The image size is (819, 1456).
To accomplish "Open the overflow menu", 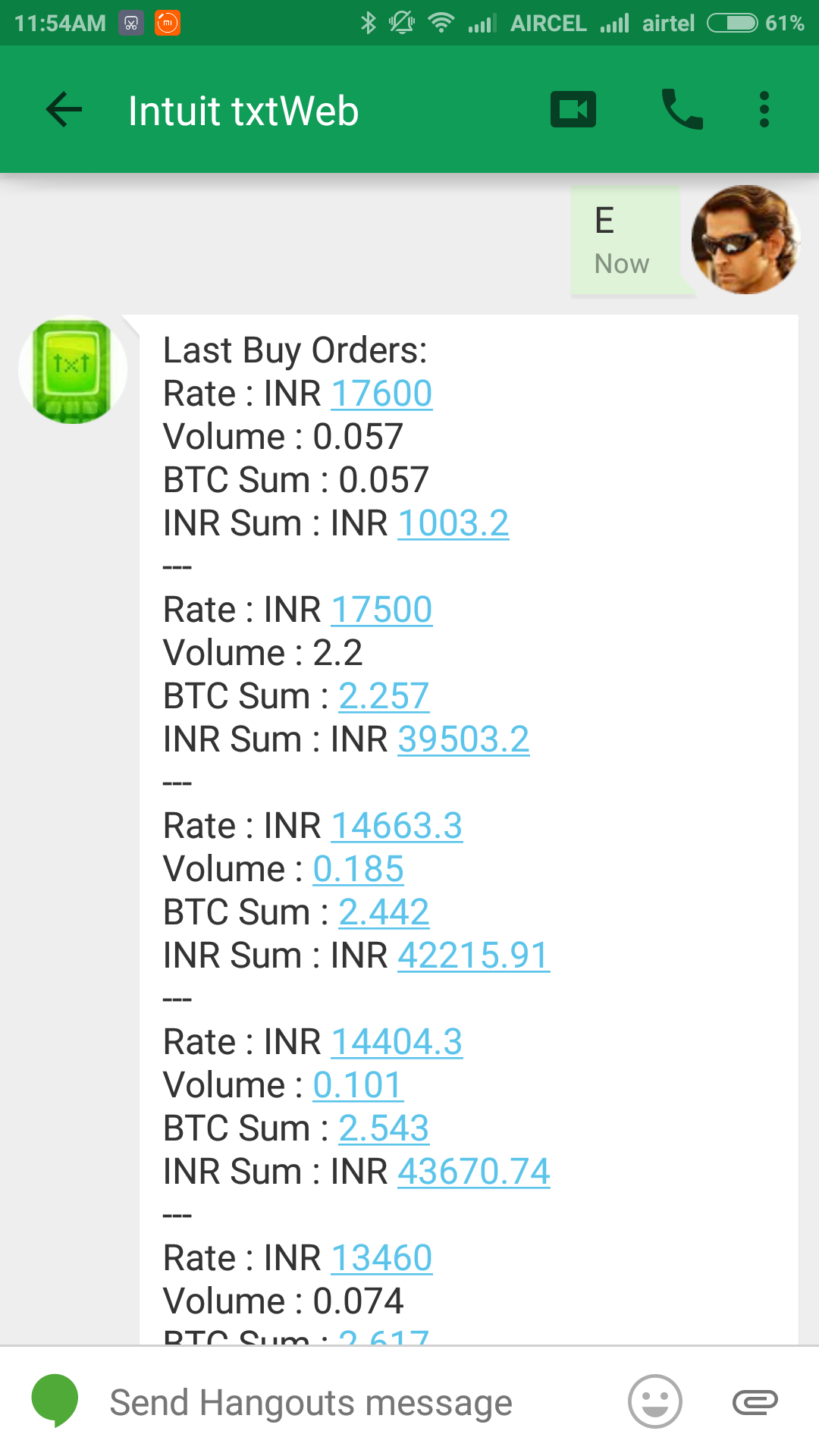I will 764,110.
